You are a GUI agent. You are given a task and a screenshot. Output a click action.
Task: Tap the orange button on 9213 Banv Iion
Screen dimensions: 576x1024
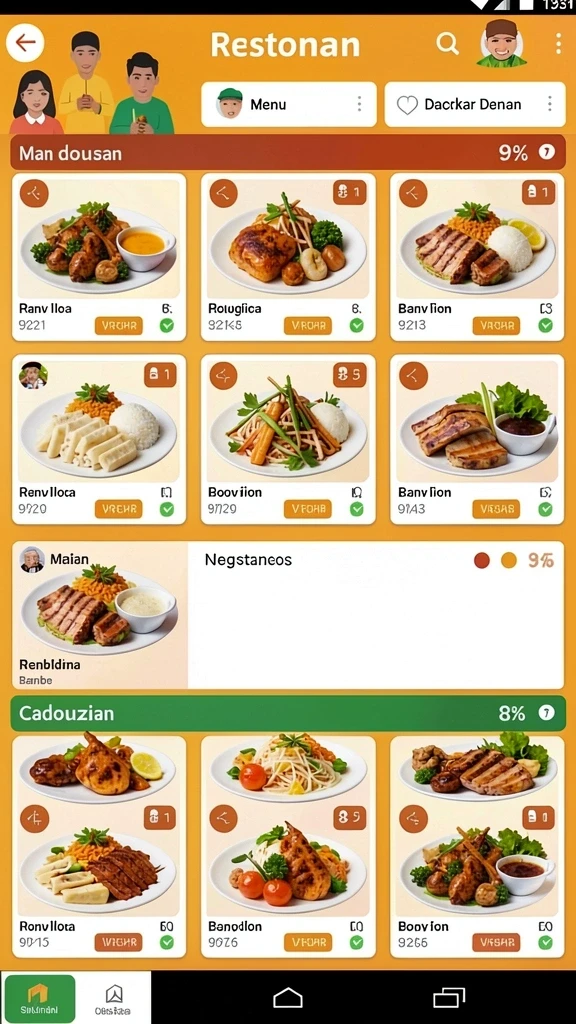pos(496,325)
